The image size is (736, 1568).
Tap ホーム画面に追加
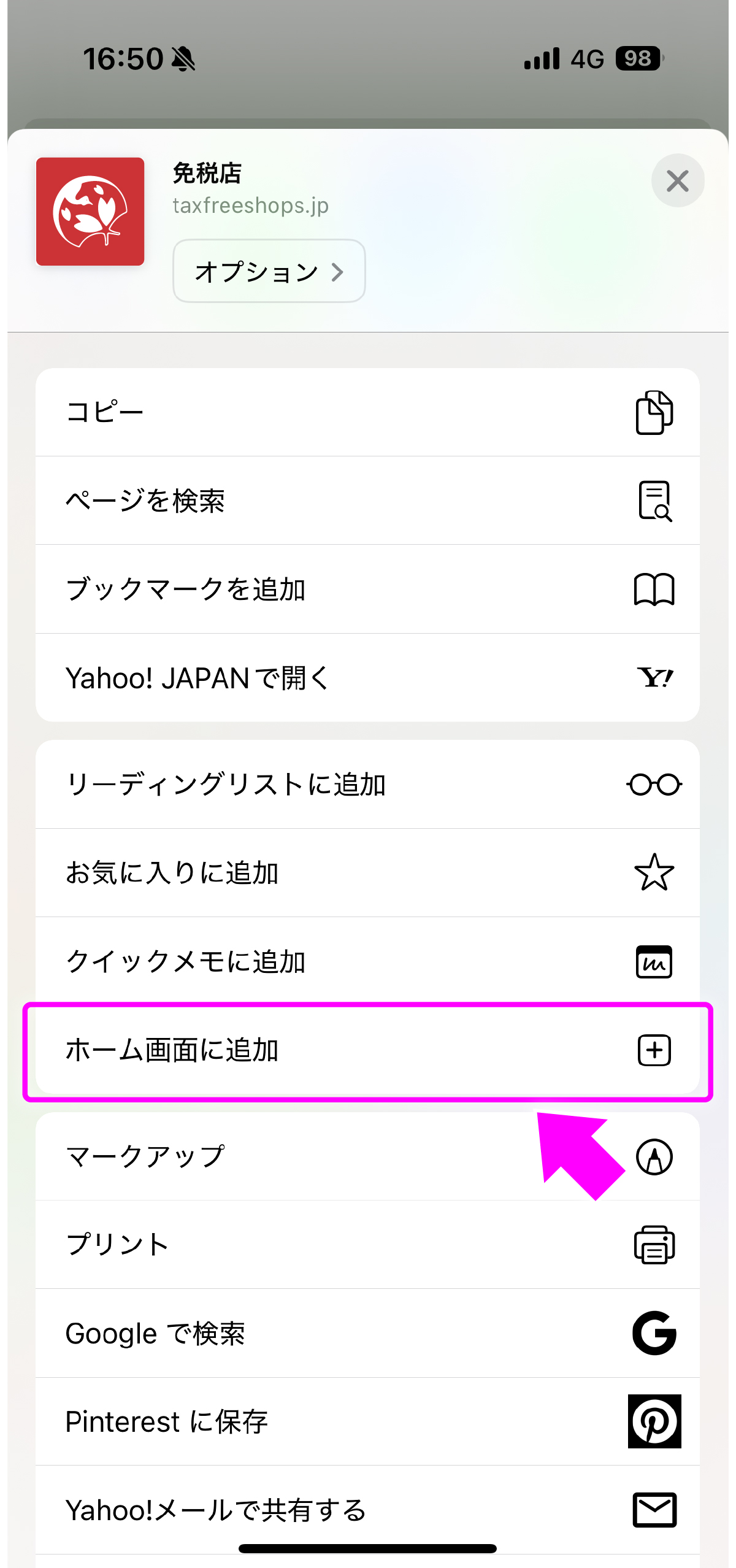coord(367,1050)
